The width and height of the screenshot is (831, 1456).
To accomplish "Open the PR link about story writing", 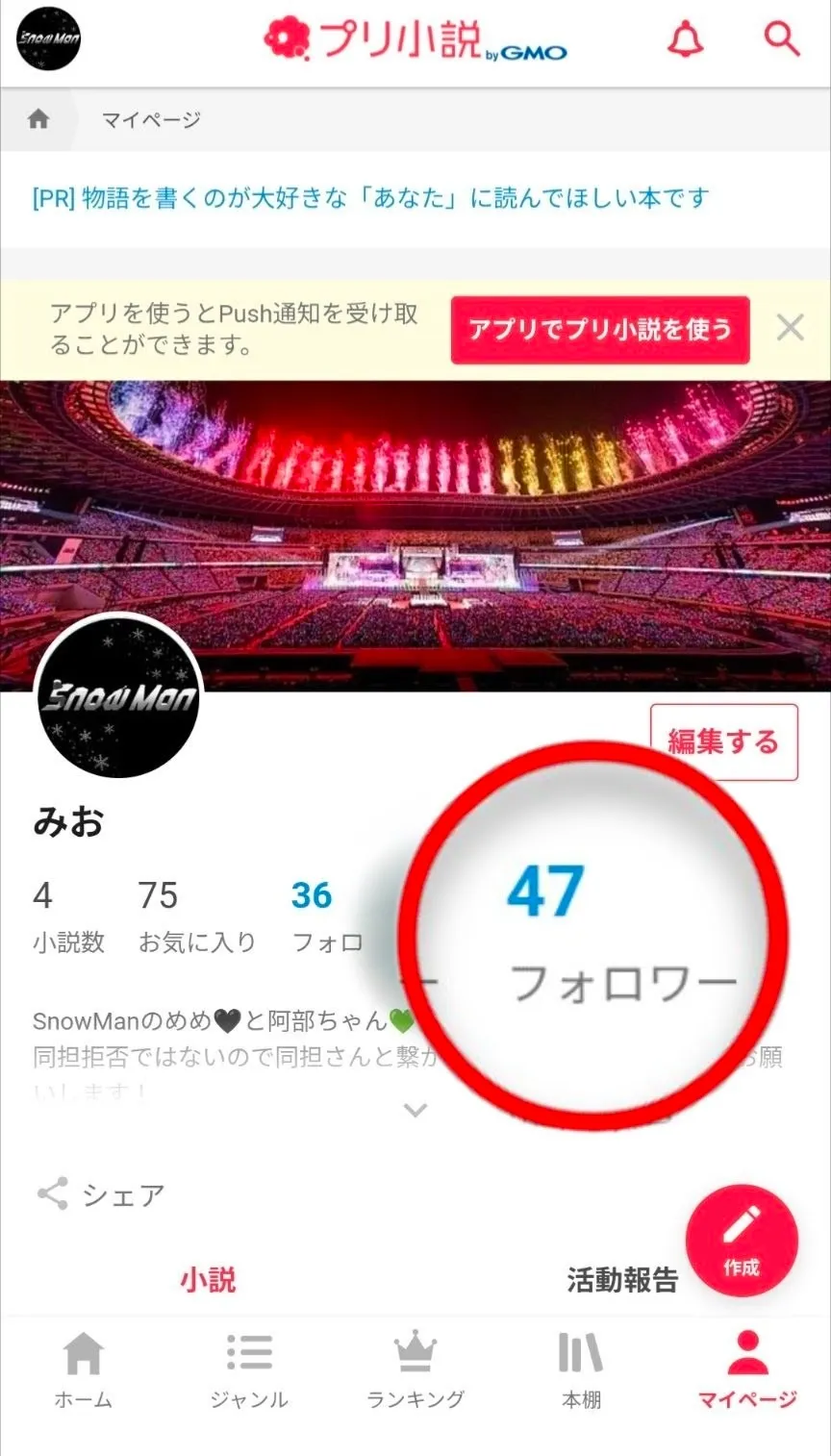I will coord(370,198).
